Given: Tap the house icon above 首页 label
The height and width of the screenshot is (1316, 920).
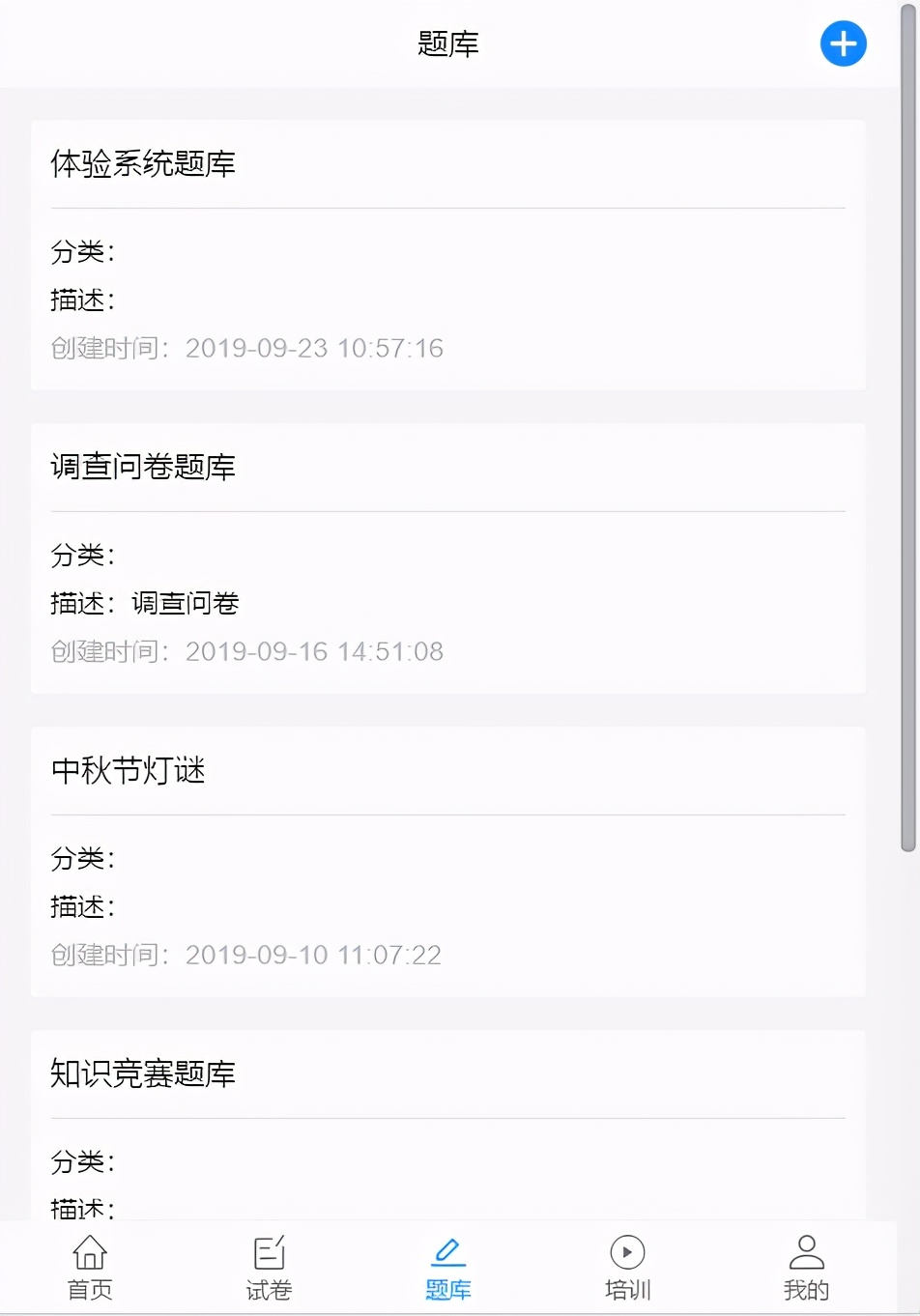Looking at the screenshot, I should (90, 1249).
